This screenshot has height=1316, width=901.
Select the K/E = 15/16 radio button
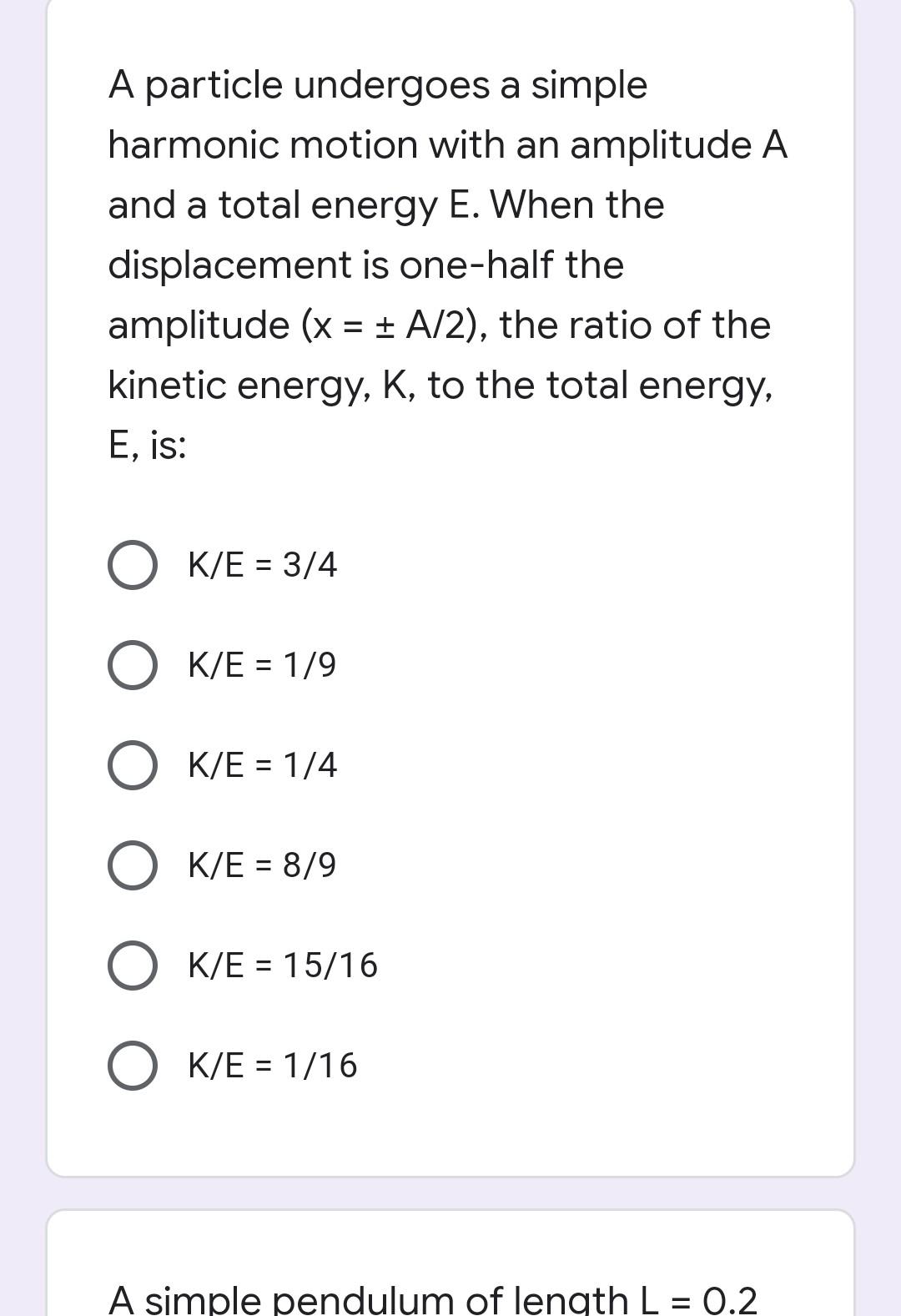click(x=133, y=966)
